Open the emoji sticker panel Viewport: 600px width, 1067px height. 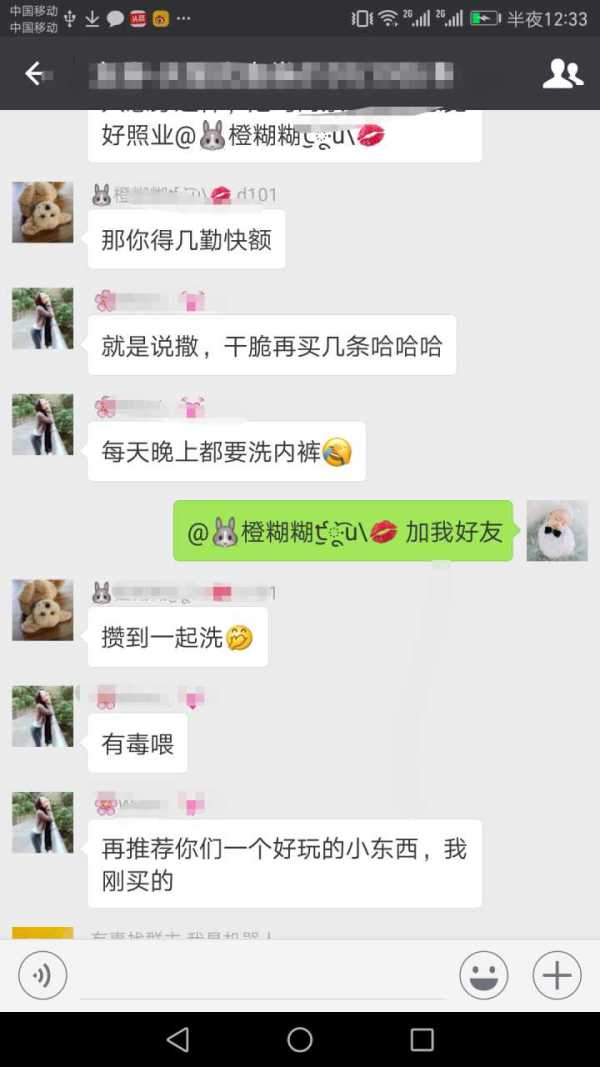484,975
